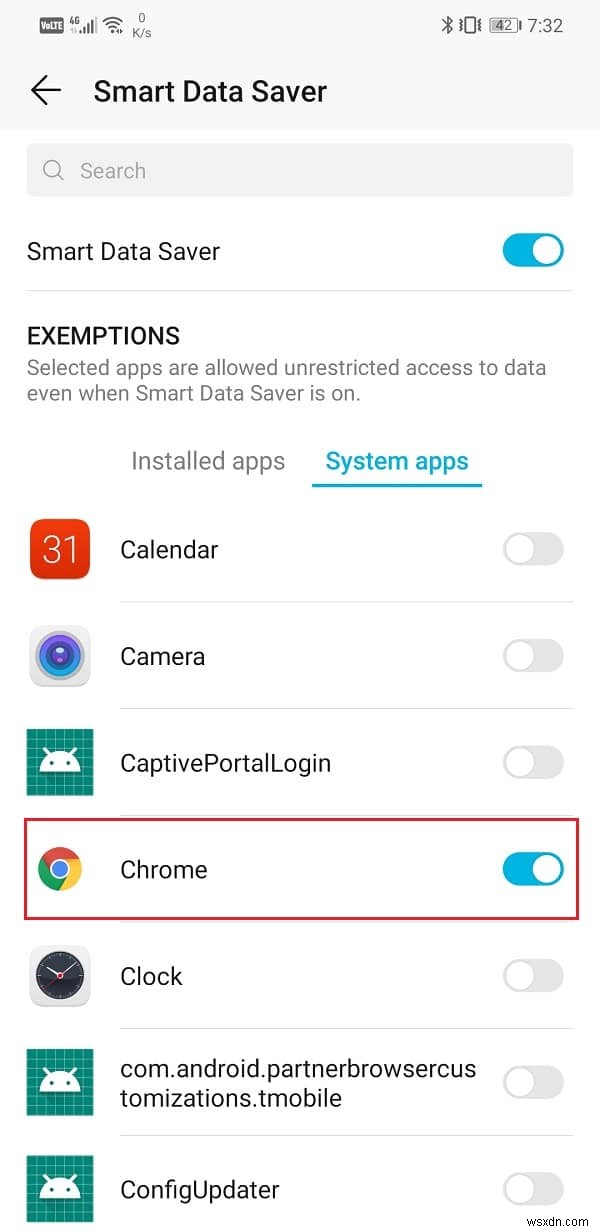Select the System apps tab
This screenshot has height=1232, width=600.
[397, 461]
